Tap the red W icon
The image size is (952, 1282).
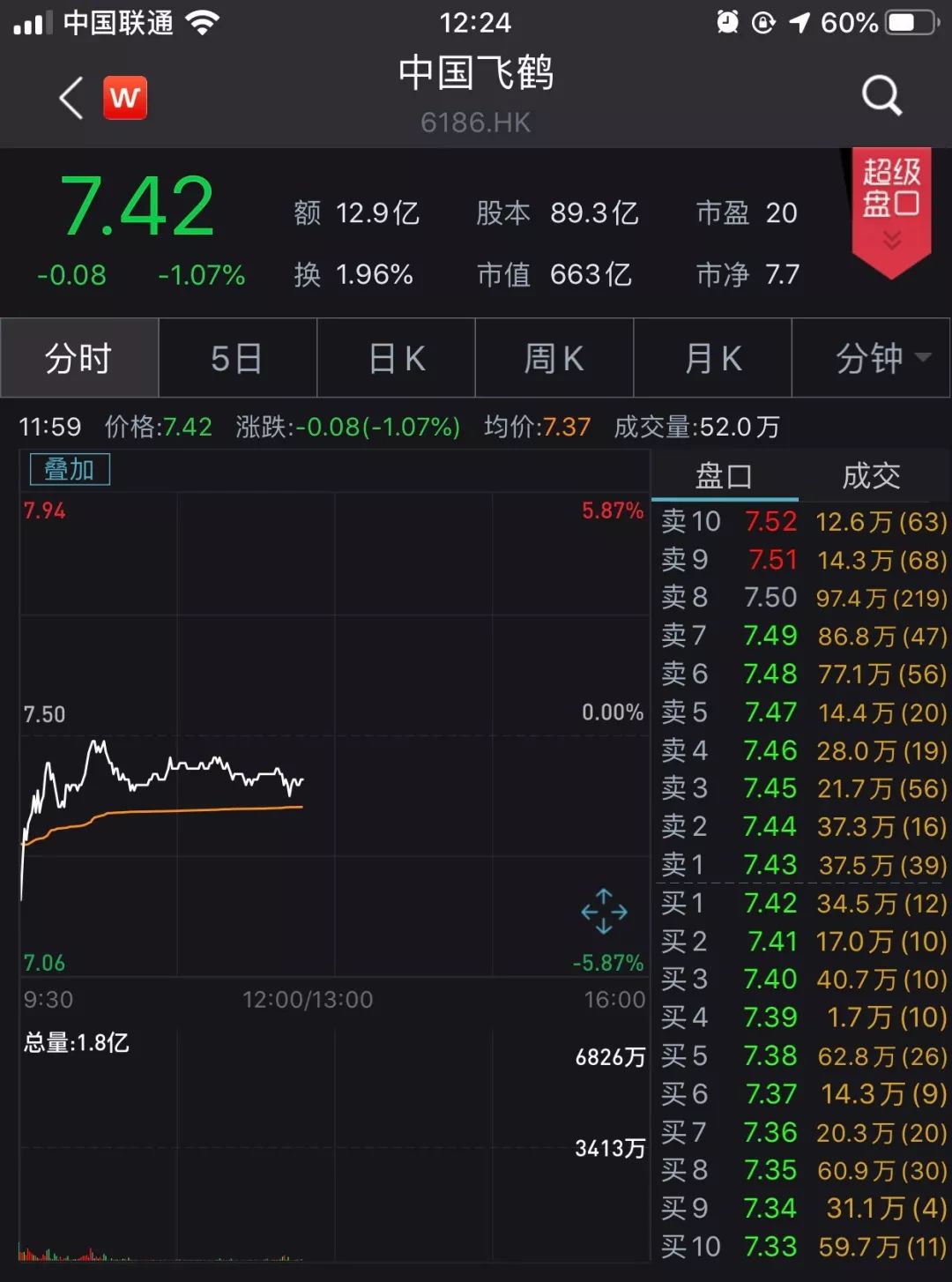pyautogui.click(x=125, y=97)
